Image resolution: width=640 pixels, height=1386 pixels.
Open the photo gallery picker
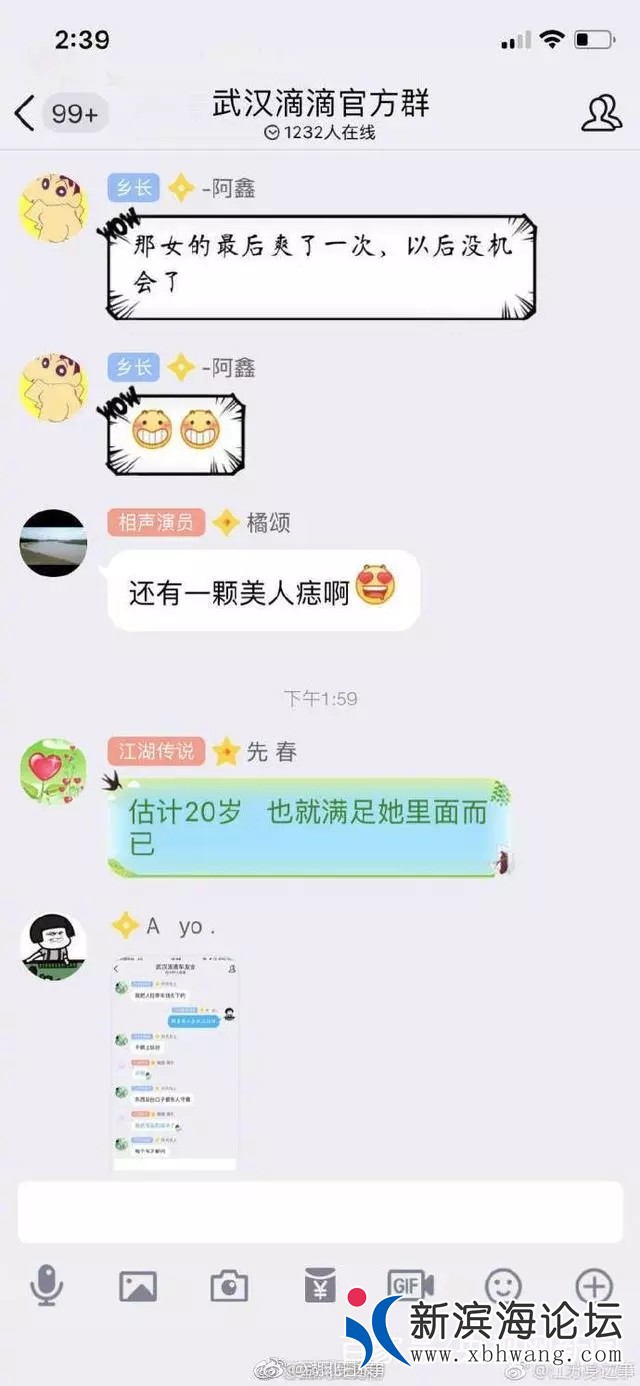click(138, 1286)
